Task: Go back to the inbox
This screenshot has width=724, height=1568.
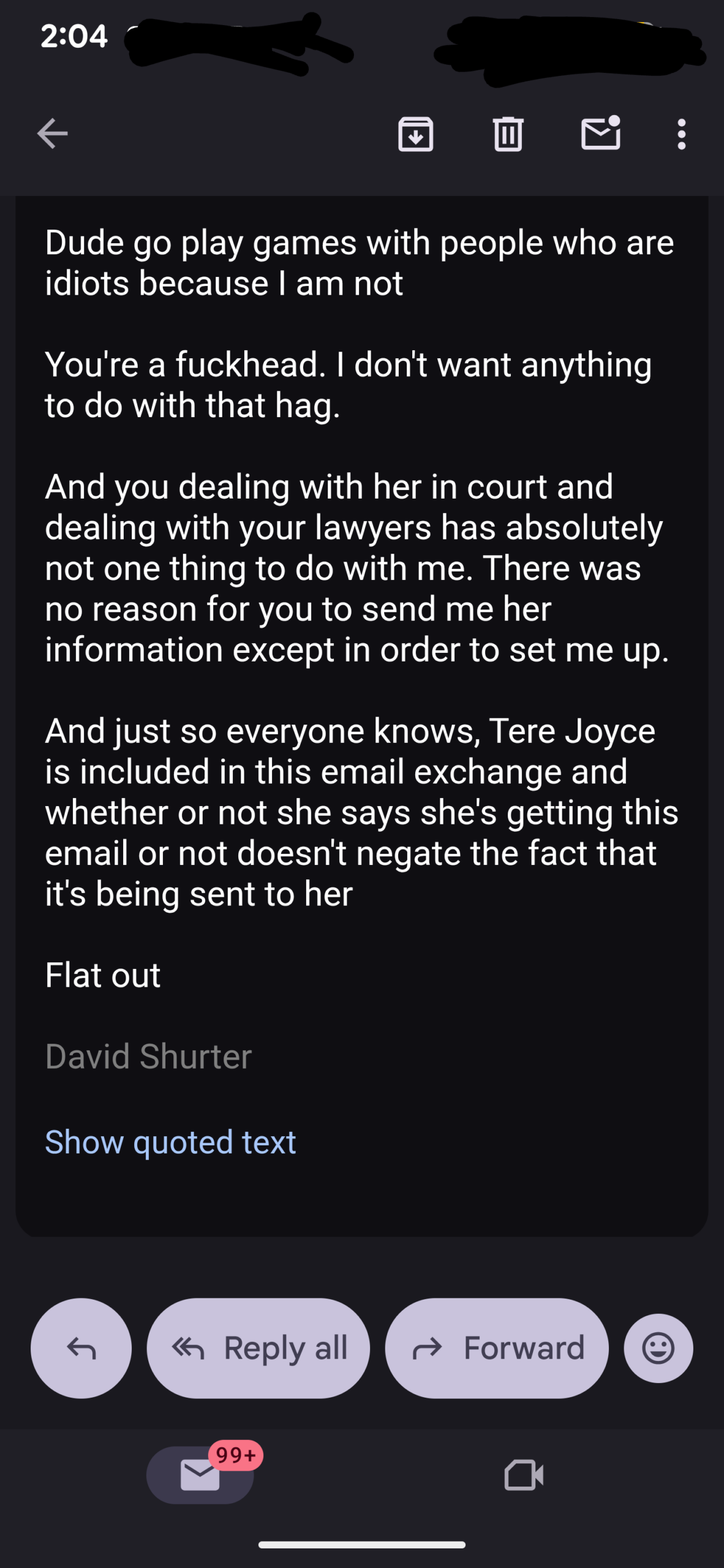Action: (x=52, y=134)
